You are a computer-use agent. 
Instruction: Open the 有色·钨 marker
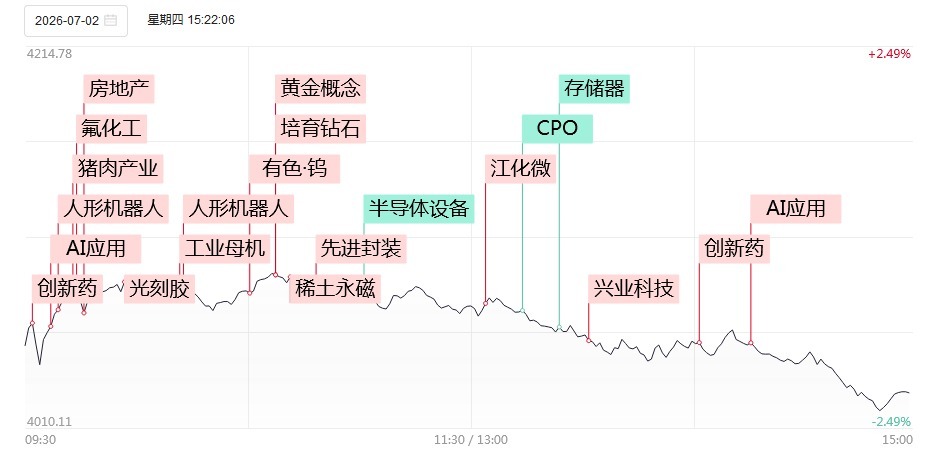click(x=294, y=169)
